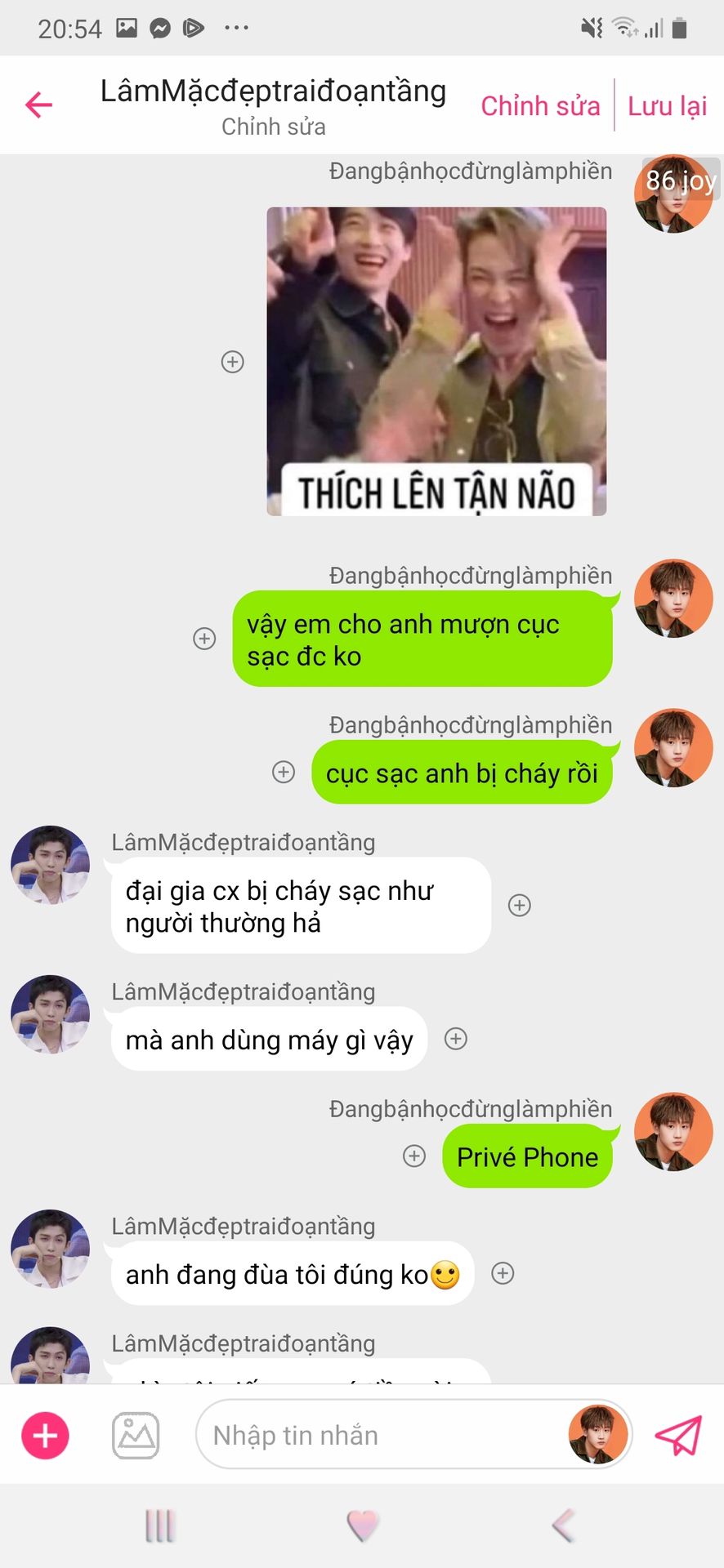The image size is (724, 1568).
Task: Switch sender via avatar in message box
Action: pyautogui.click(x=598, y=1434)
